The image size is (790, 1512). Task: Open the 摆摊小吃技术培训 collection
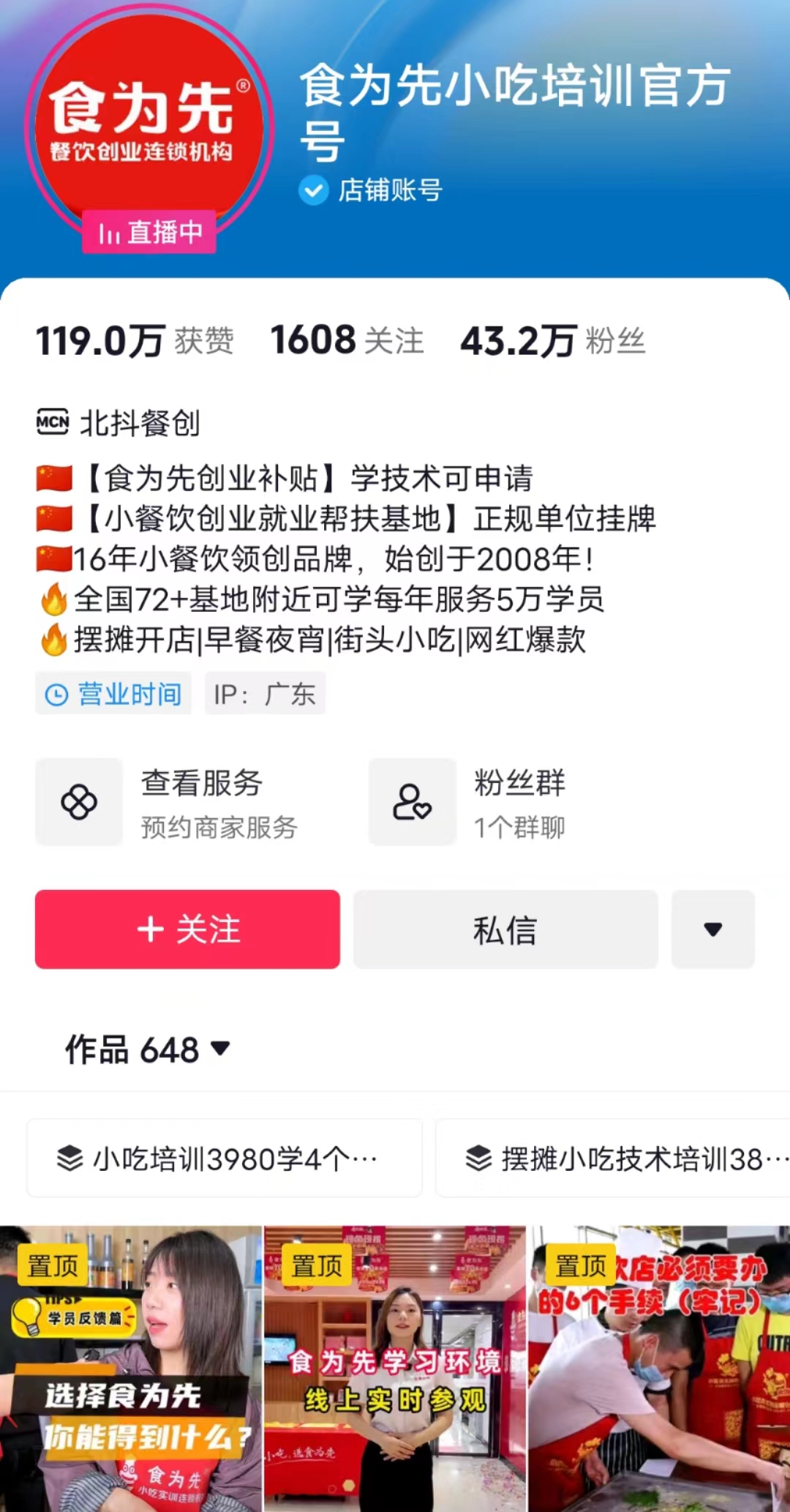coord(614,1159)
